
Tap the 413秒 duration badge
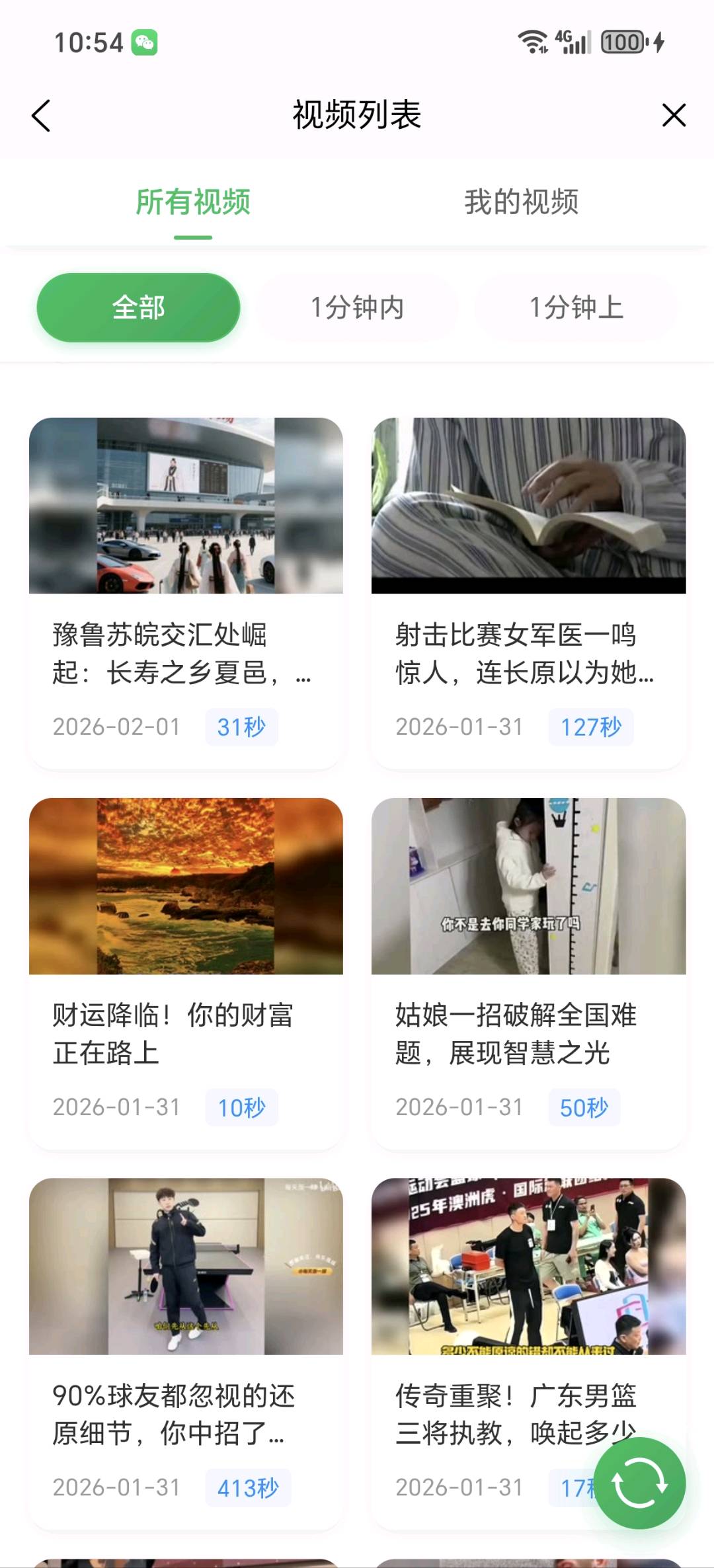248,1488
